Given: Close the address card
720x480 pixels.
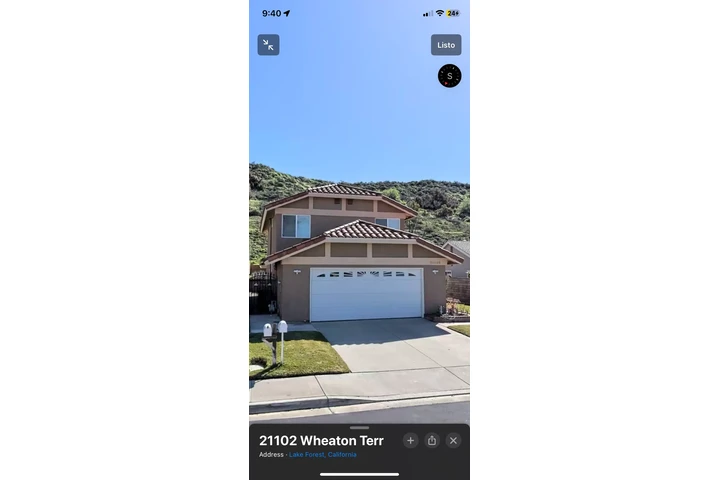Looking at the screenshot, I should pos(453,440).
